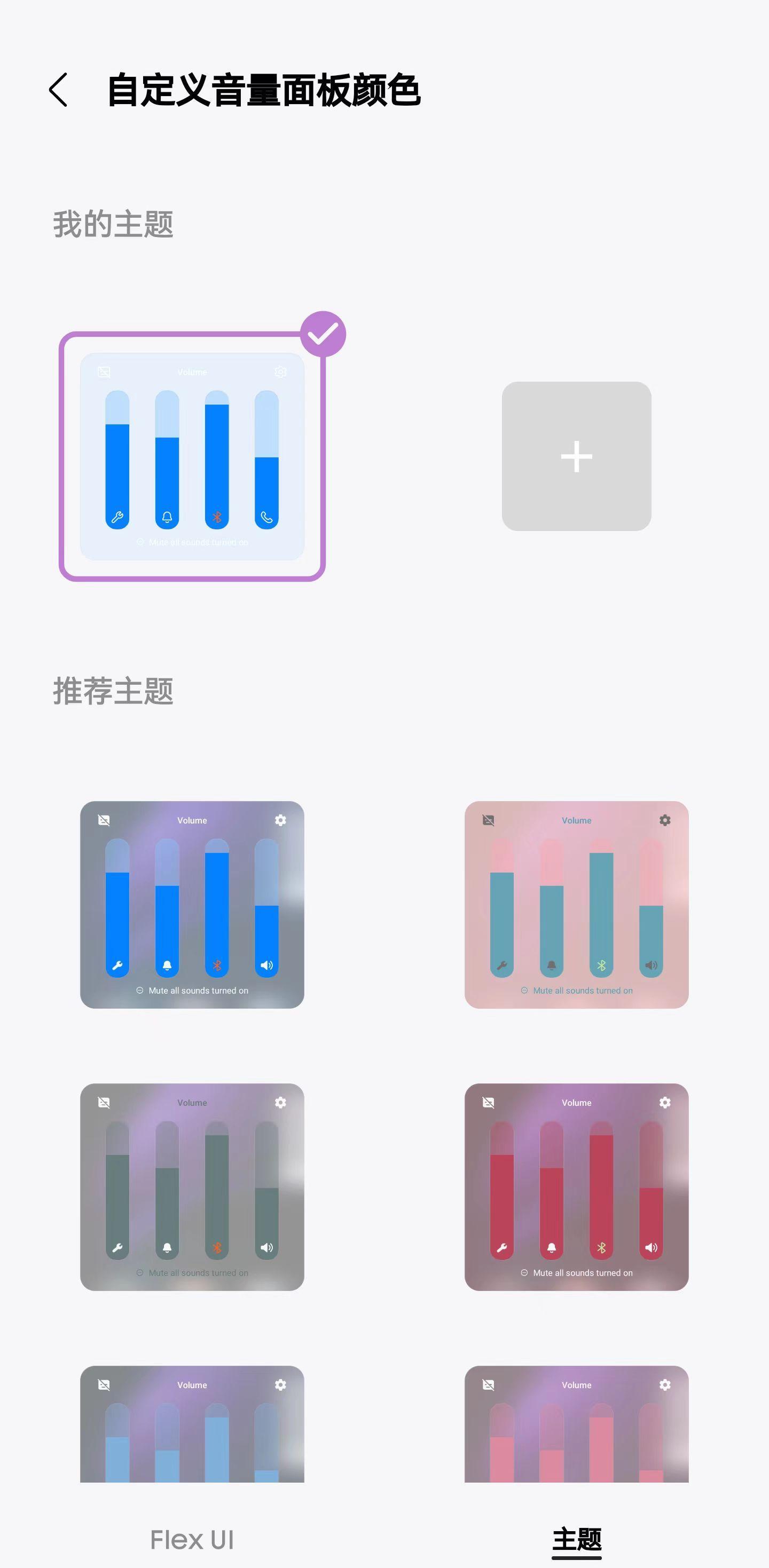
Task: Toggle the mute all sounds indicator in pink theme
Action: [577, 991]
